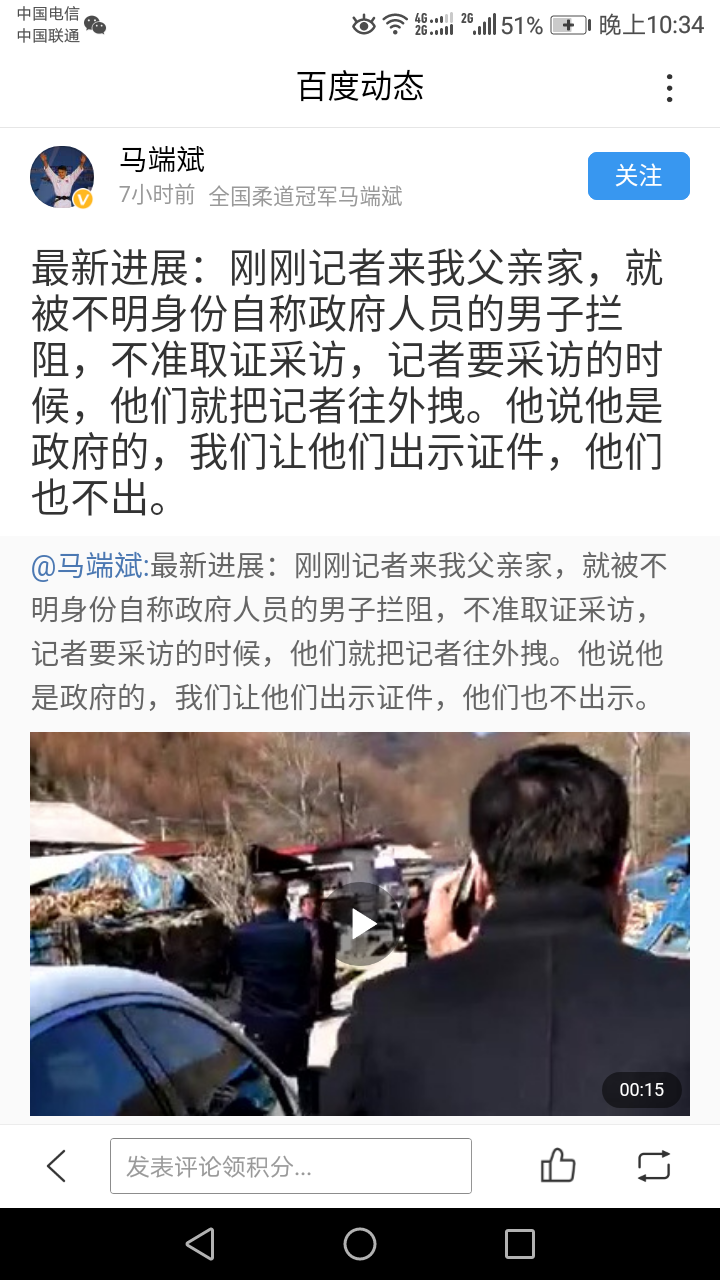Open the 发表评论领积分 comment field
This screenshot has height=1280, width=720.
pyautogui.click(x=290, y=1166)
